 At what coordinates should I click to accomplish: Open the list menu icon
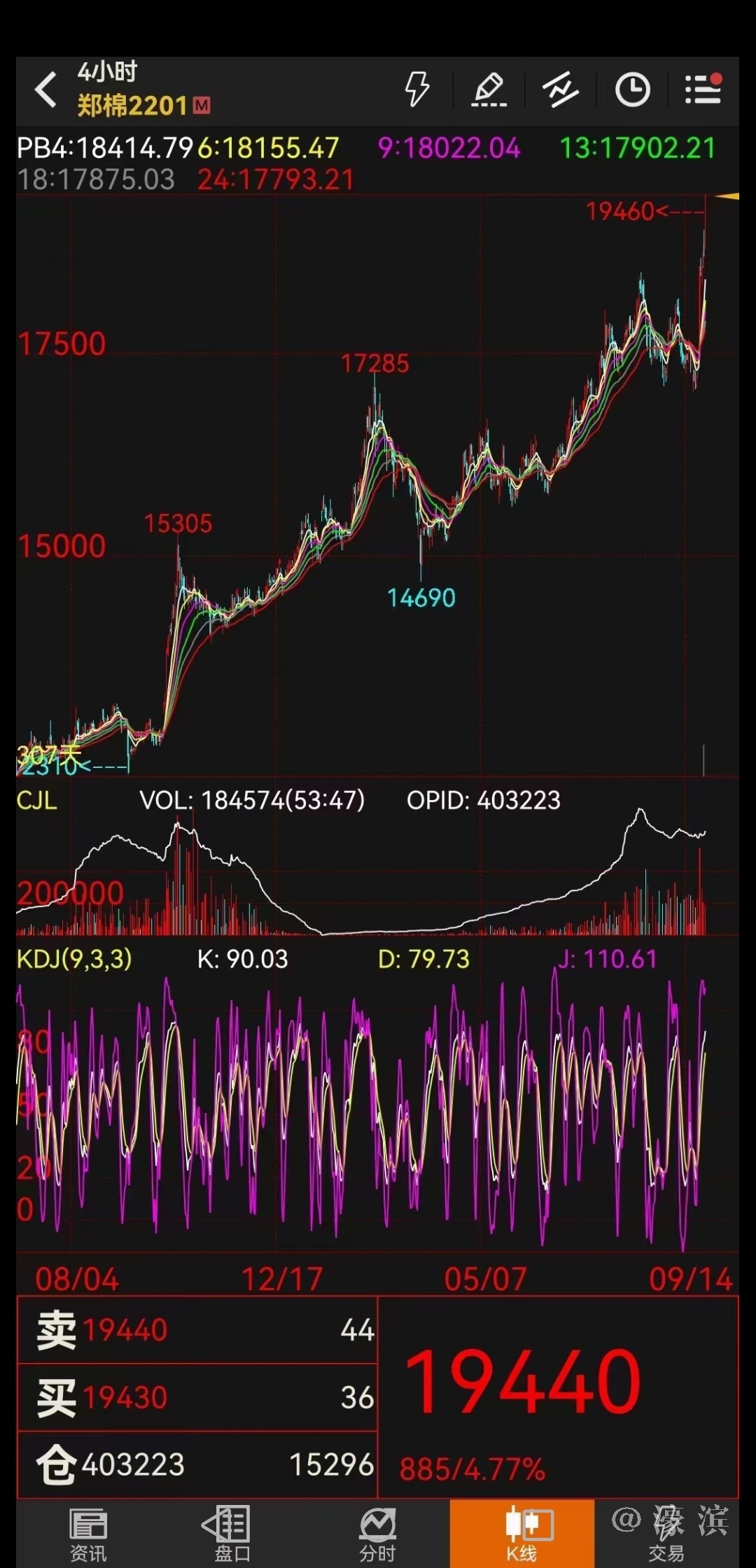pos(703,90)
